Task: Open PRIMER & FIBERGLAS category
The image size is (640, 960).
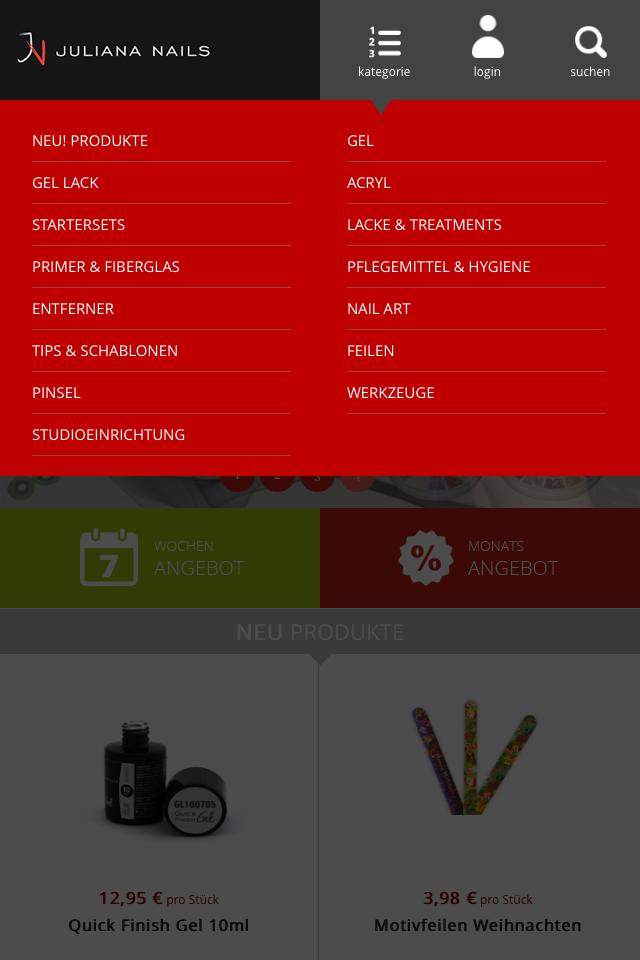Action: [x=106, y=267]
